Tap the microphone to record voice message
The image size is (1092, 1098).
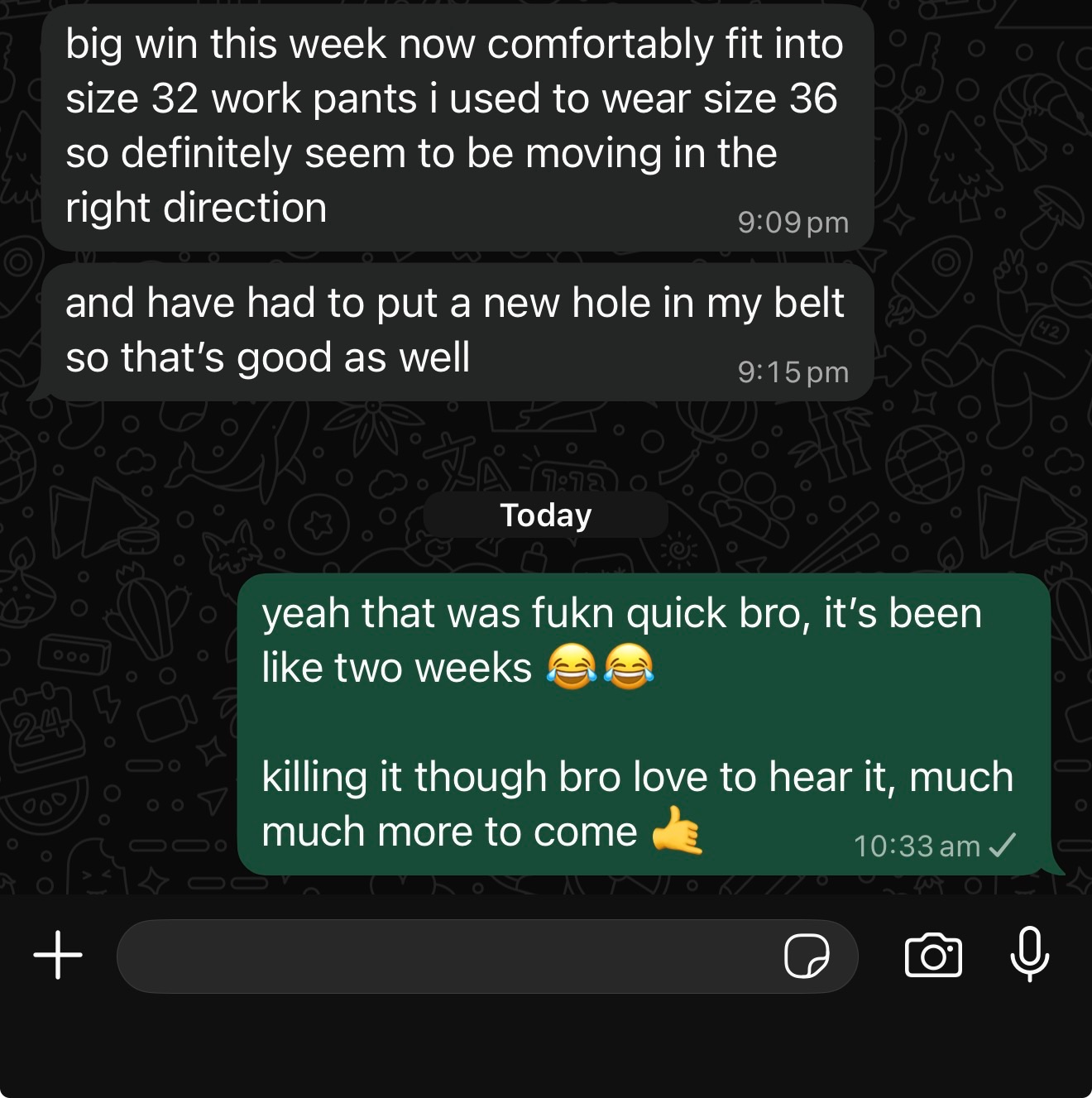[x=1030, y=955]
